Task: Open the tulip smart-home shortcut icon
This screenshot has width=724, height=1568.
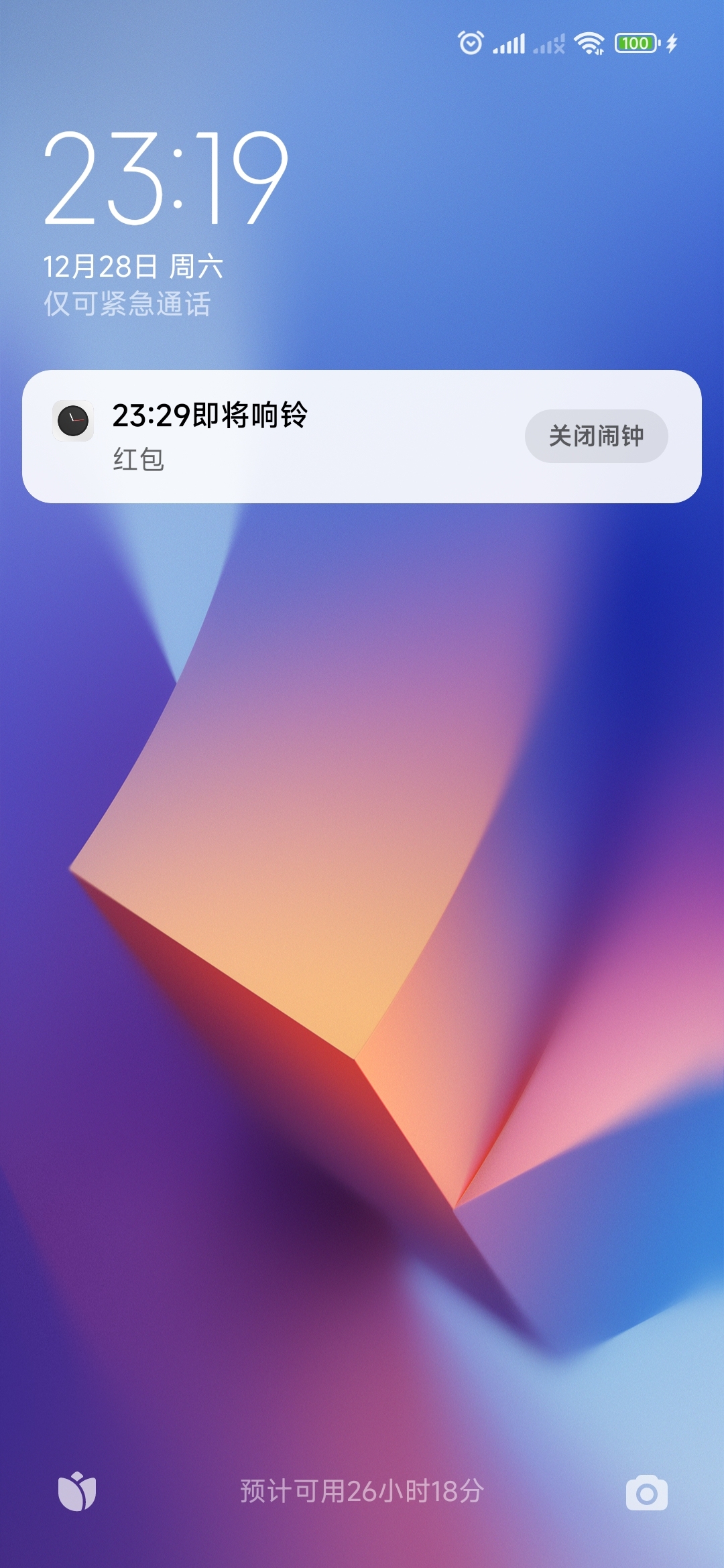Action: (77, 1492)
